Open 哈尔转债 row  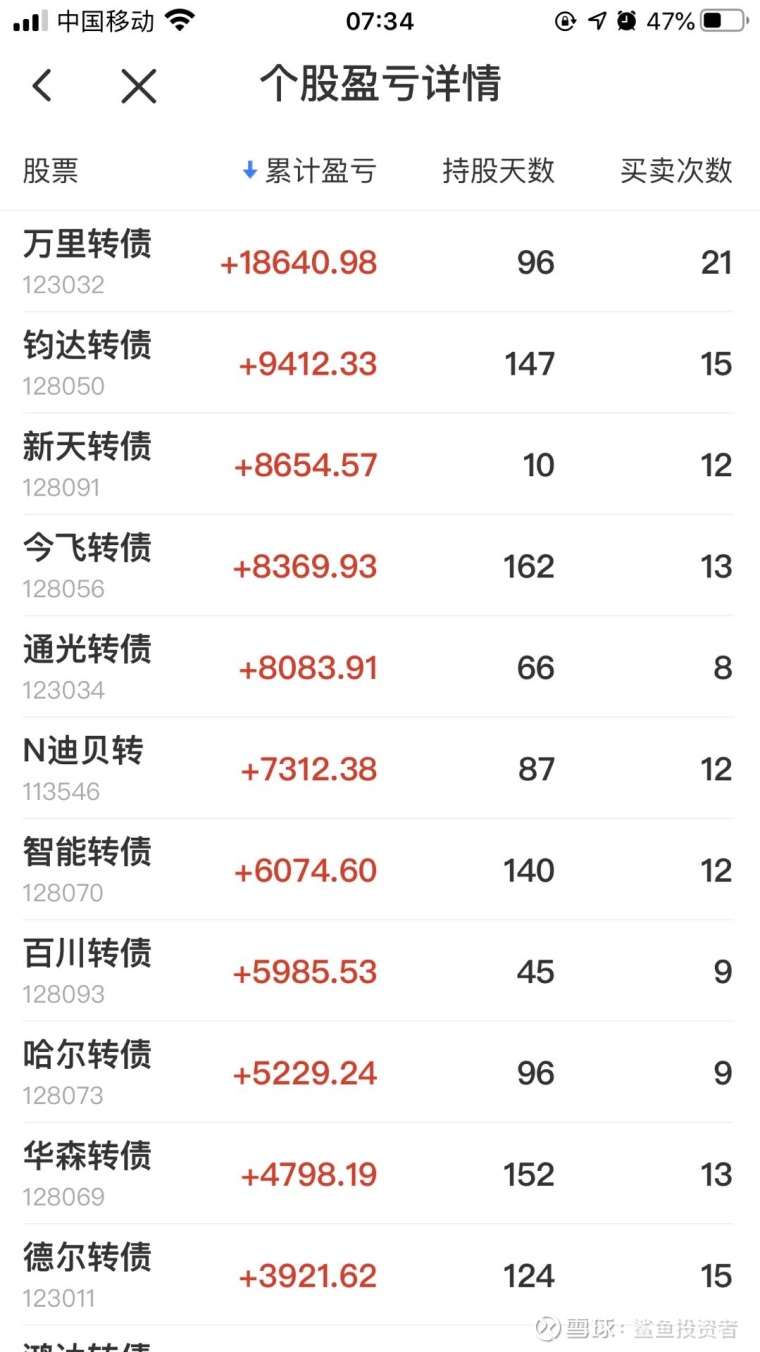[x=380, y=1073]
